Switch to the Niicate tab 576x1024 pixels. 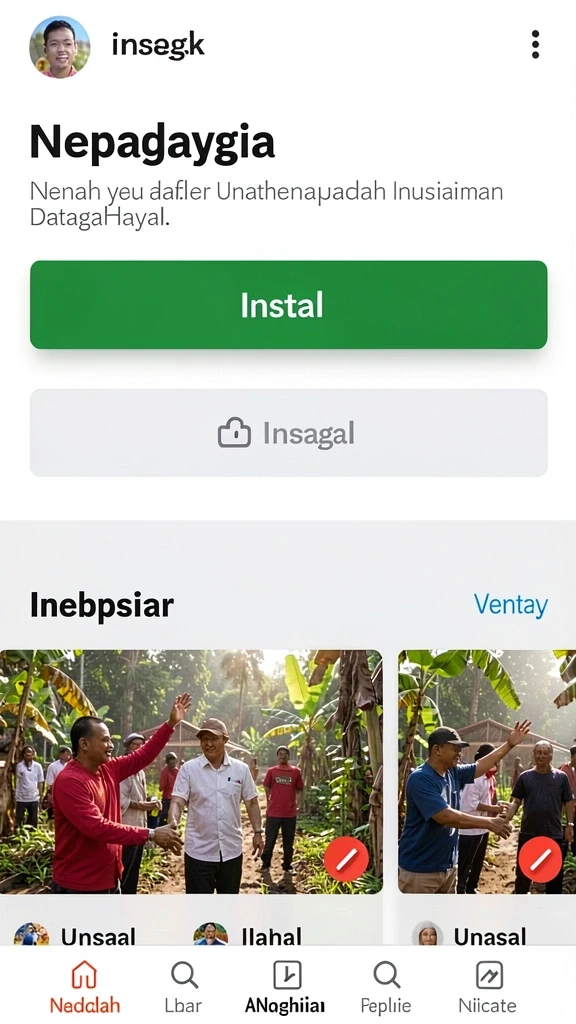point(487,986)
